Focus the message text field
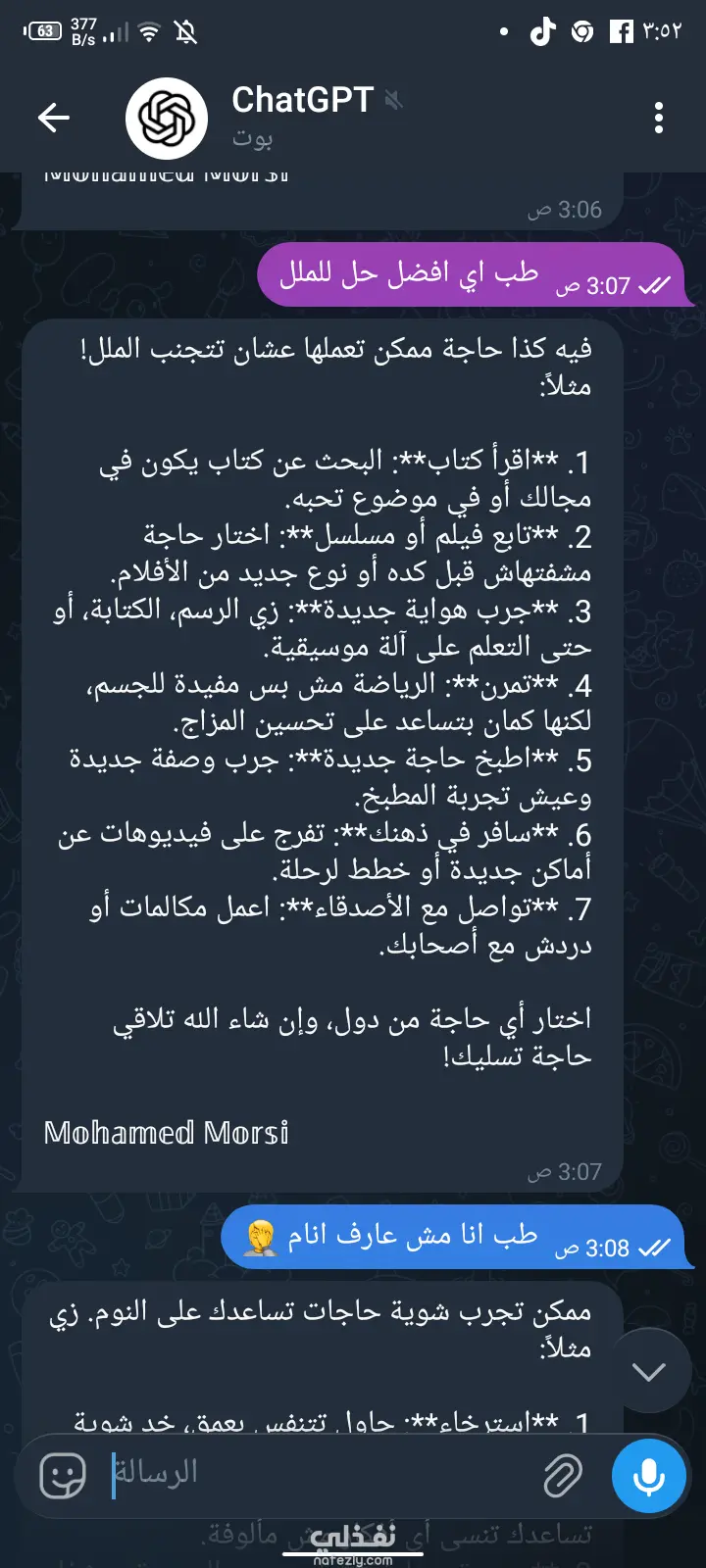 pyautogui.click(x=324, y=1474)
